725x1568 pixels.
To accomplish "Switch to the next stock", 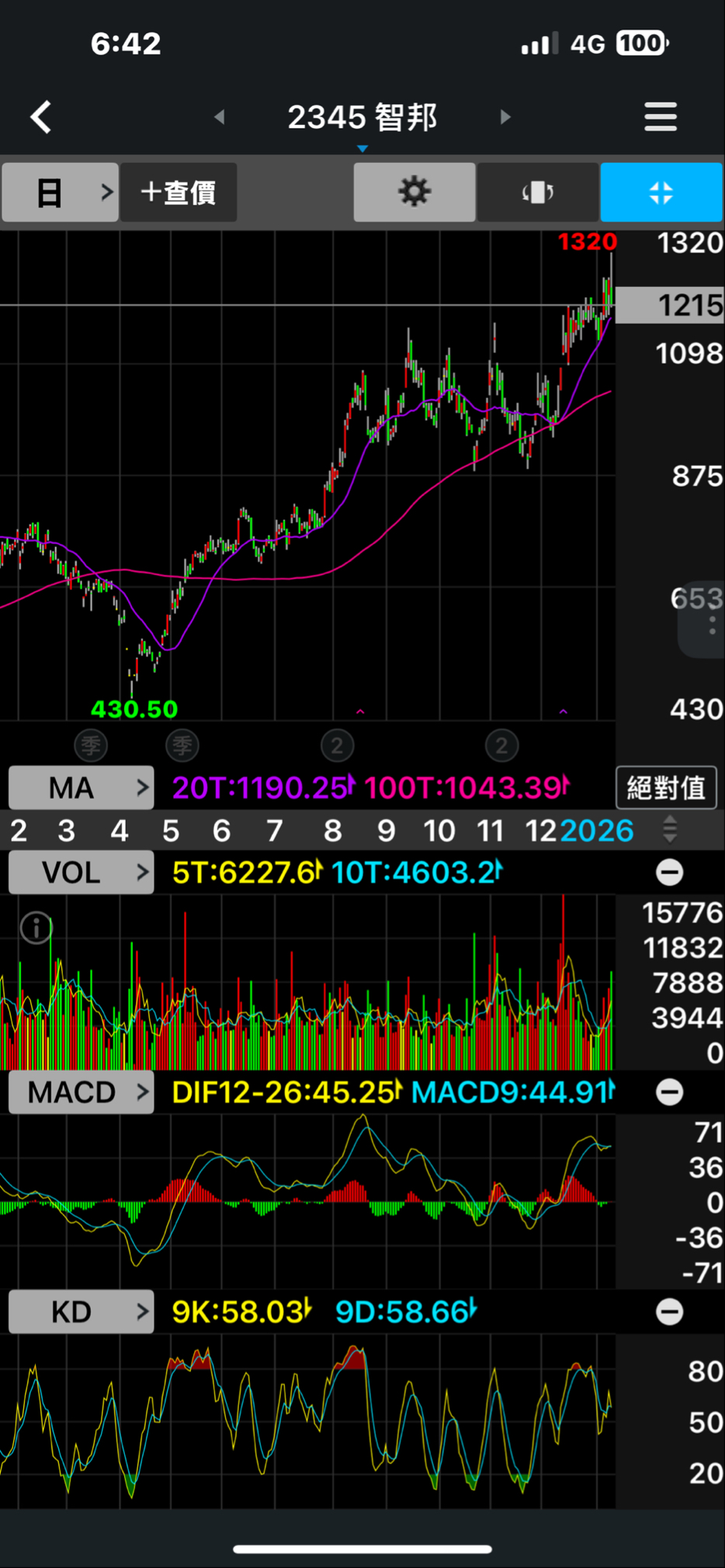I will click(x=505, y=117).
